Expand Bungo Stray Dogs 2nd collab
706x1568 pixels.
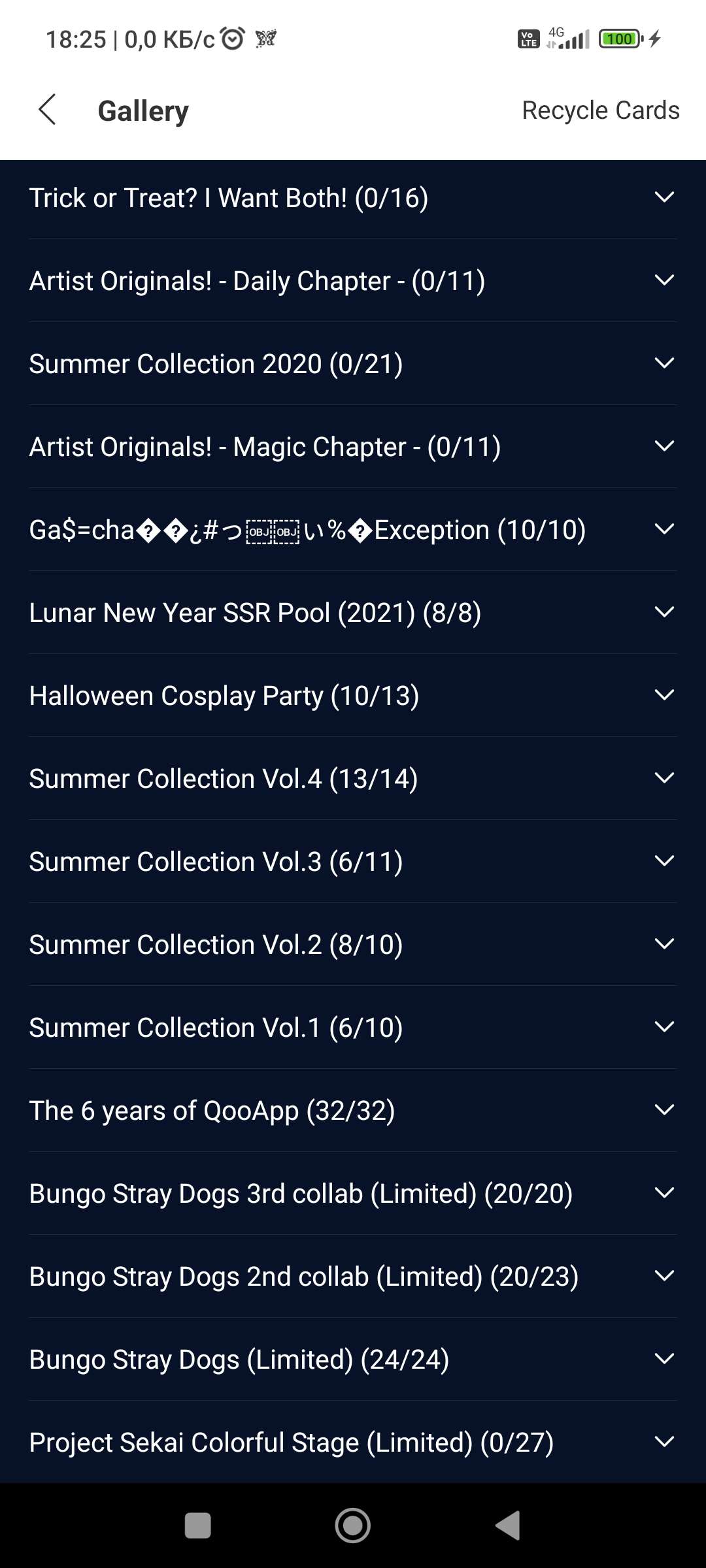664,1276
